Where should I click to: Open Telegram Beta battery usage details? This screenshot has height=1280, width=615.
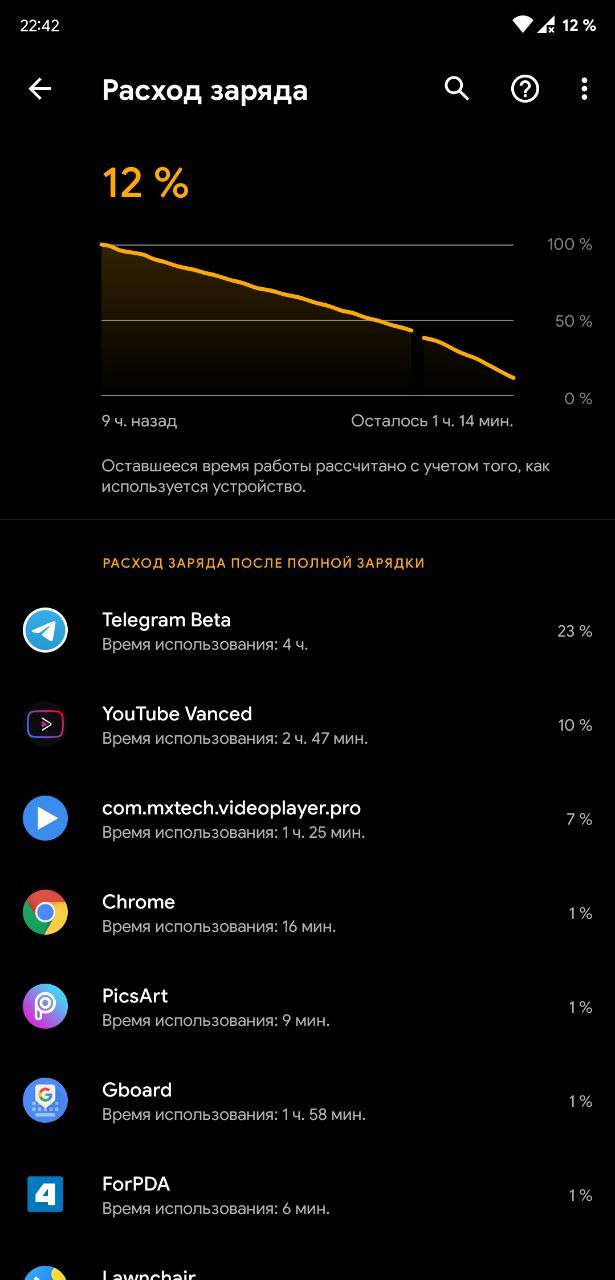307,631
